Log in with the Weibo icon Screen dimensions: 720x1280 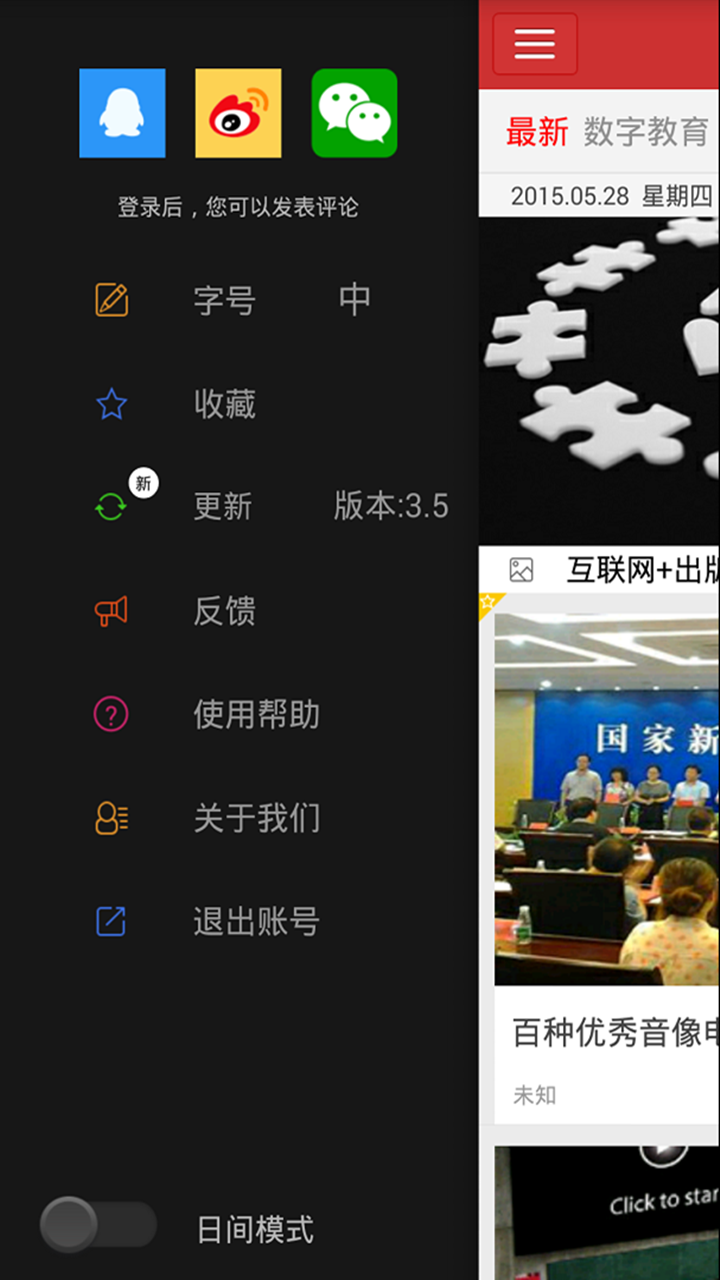[238, 113]
